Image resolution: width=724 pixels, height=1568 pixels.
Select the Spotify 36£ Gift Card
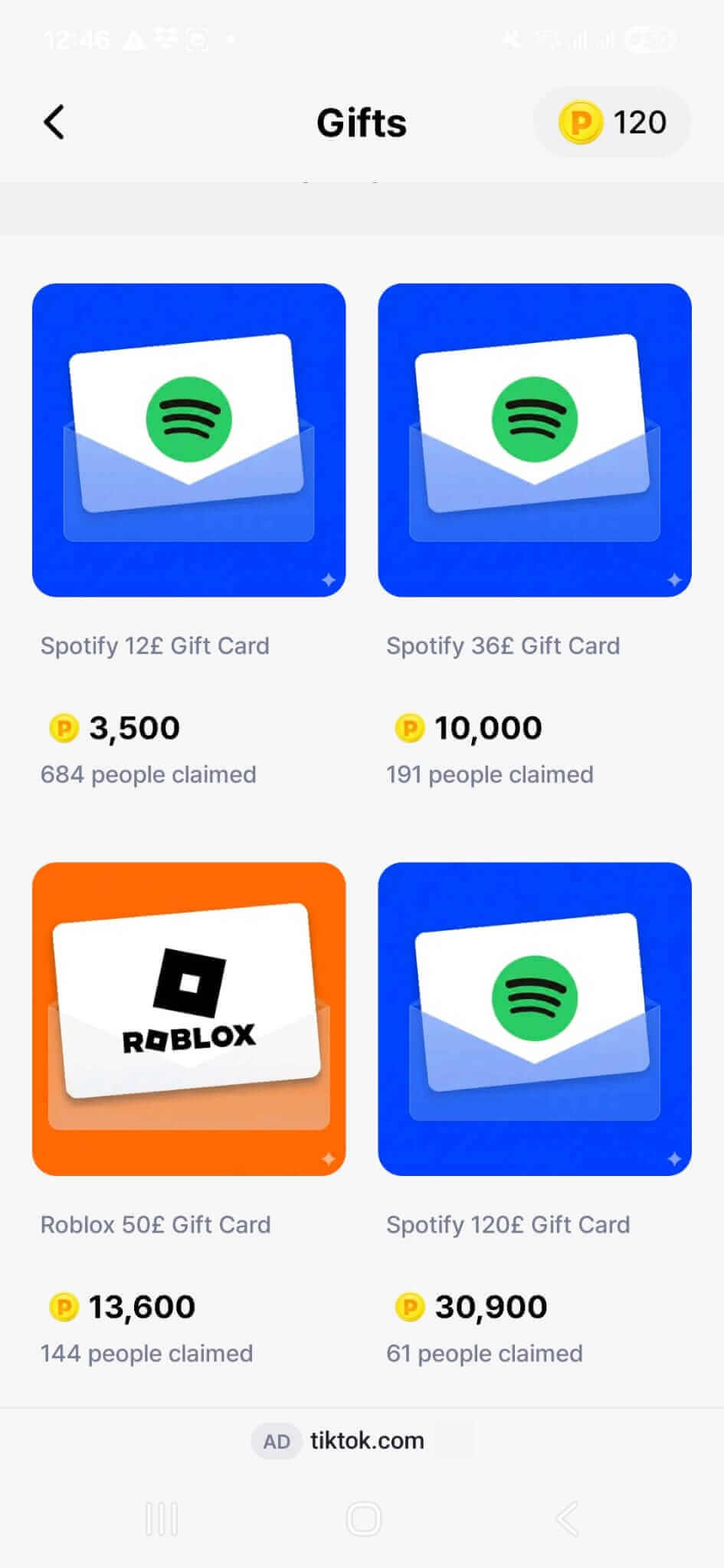point(534,440)
